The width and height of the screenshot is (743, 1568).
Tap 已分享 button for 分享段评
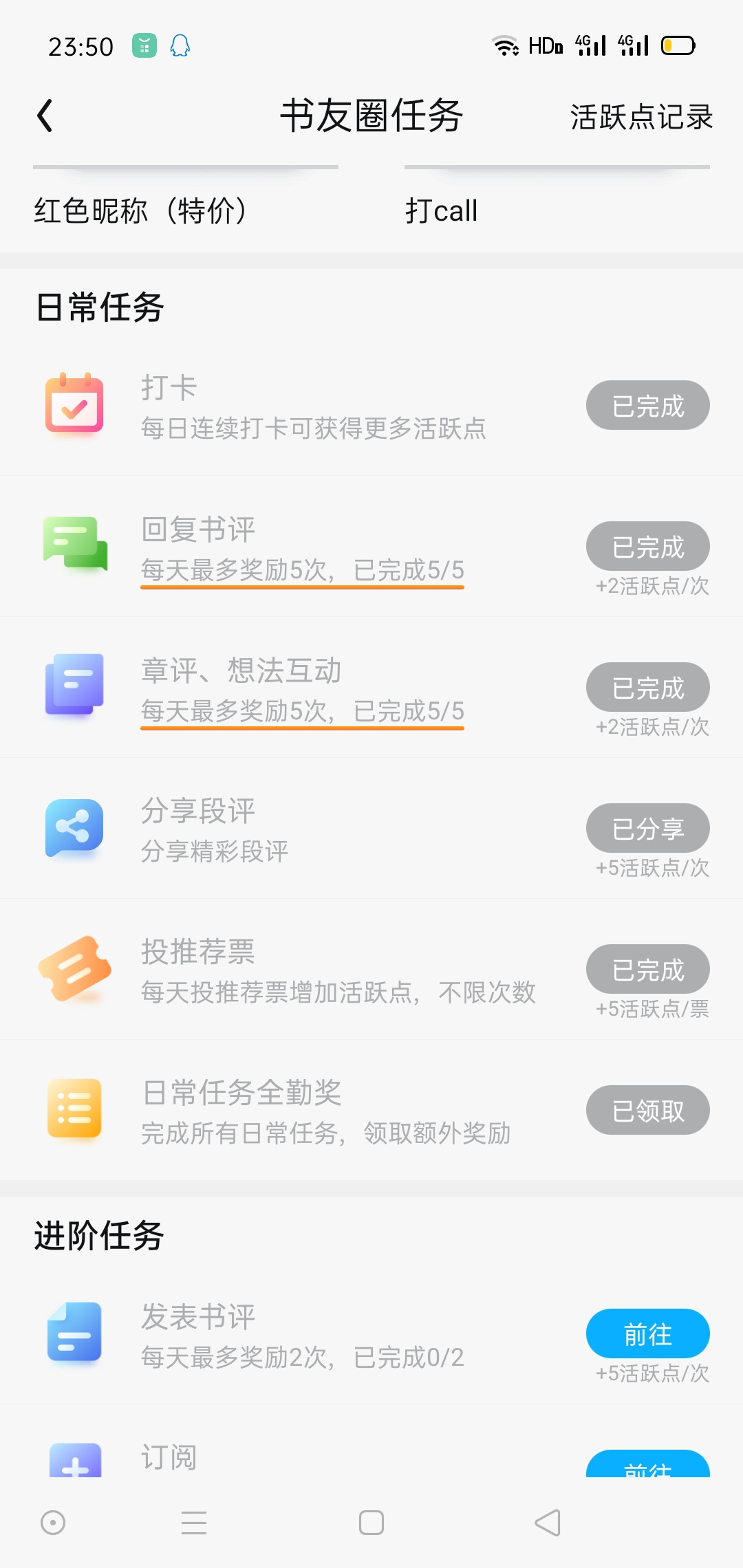(x=647, y=829)
